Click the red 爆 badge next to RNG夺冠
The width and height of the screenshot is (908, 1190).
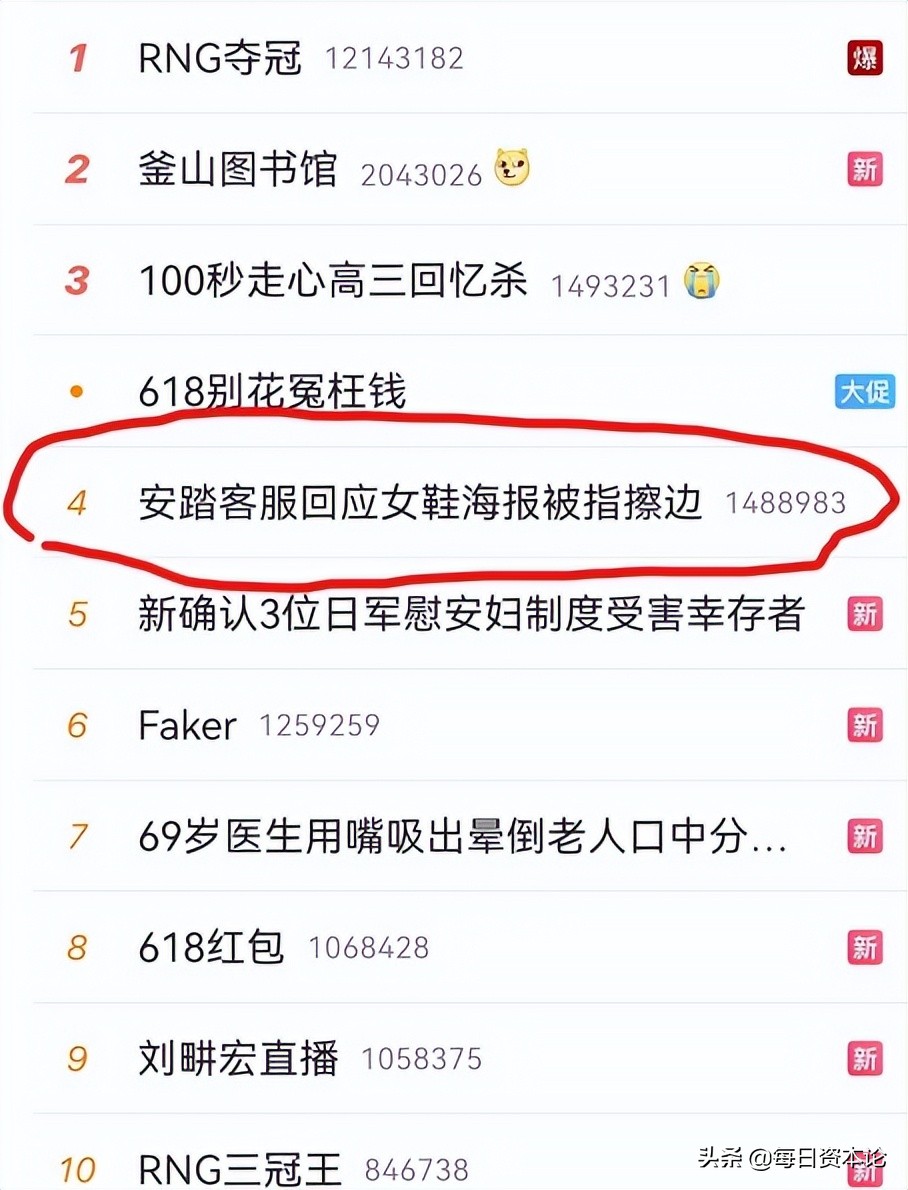864,59
